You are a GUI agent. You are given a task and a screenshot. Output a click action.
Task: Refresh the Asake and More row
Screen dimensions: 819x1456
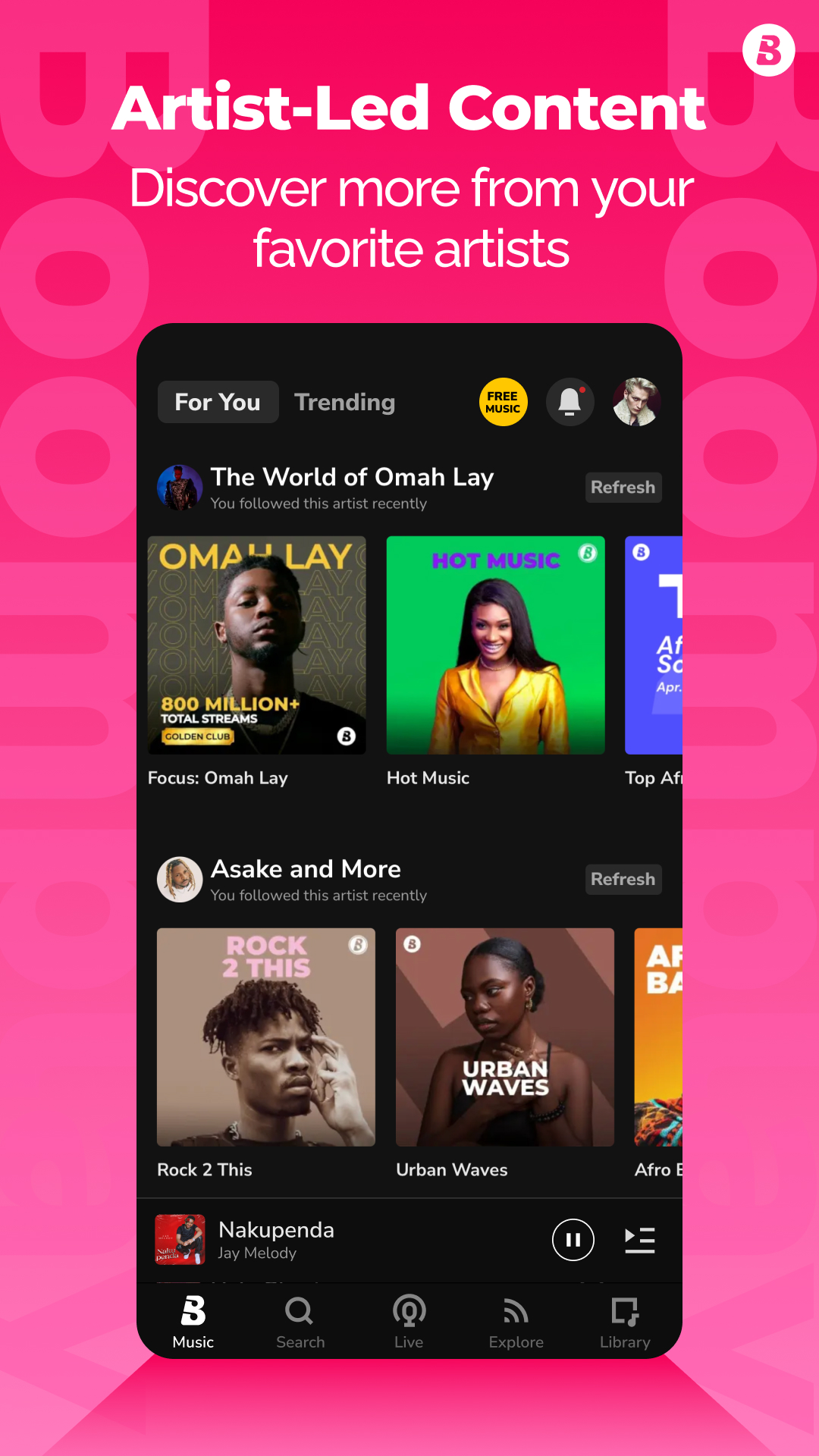click(x=623, y=880)
